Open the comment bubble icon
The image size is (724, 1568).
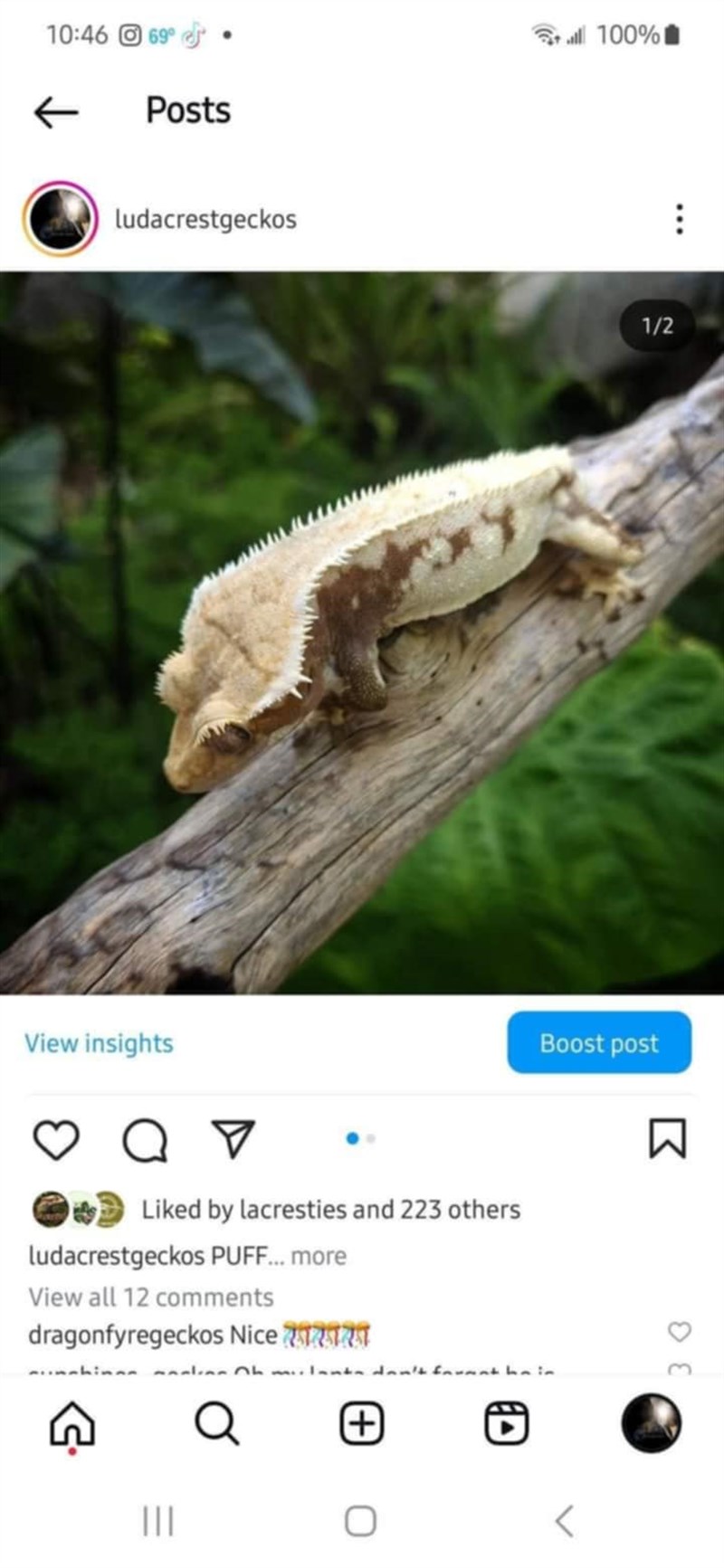click(145, 1140)
